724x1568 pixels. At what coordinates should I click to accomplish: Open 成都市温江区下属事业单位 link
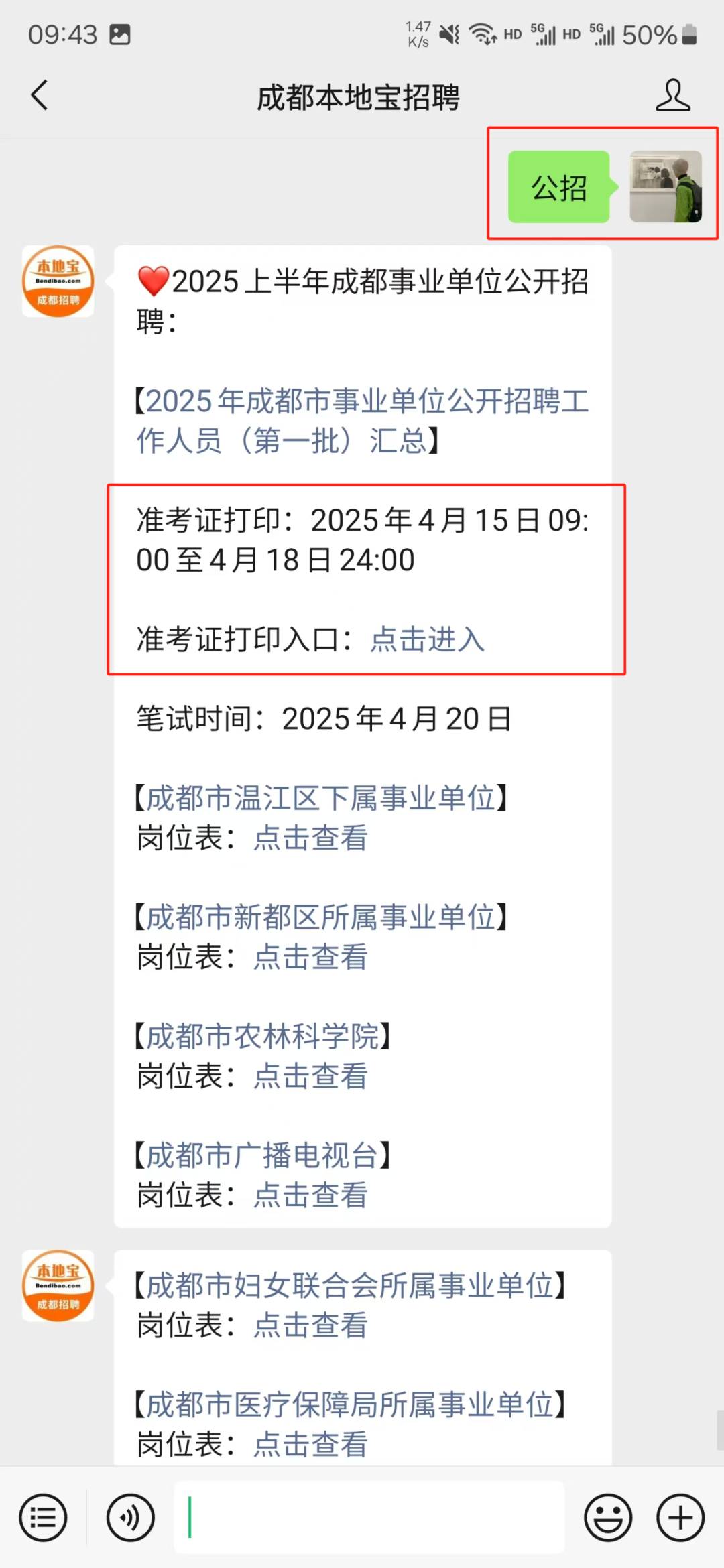[x=320, y=798]
